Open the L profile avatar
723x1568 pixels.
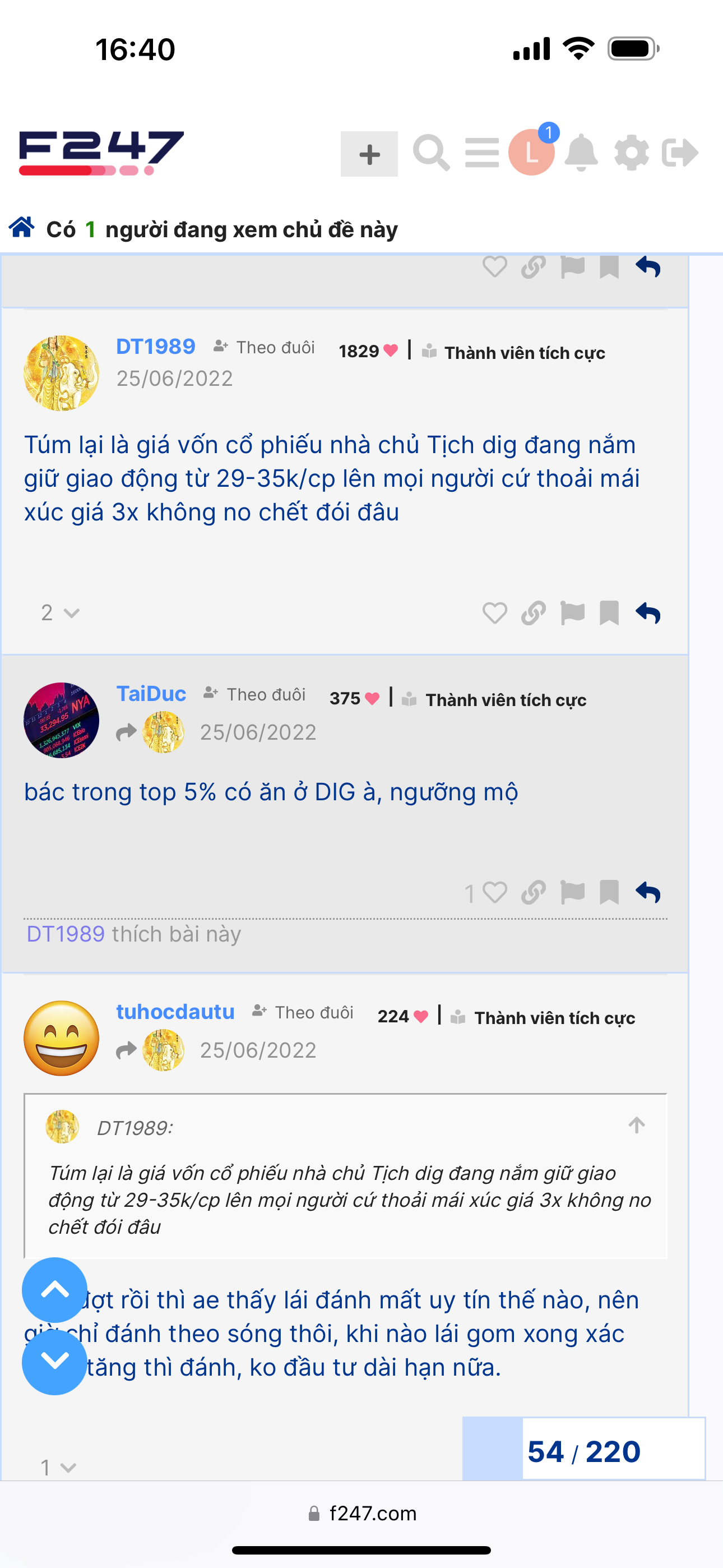coord(531,153)
